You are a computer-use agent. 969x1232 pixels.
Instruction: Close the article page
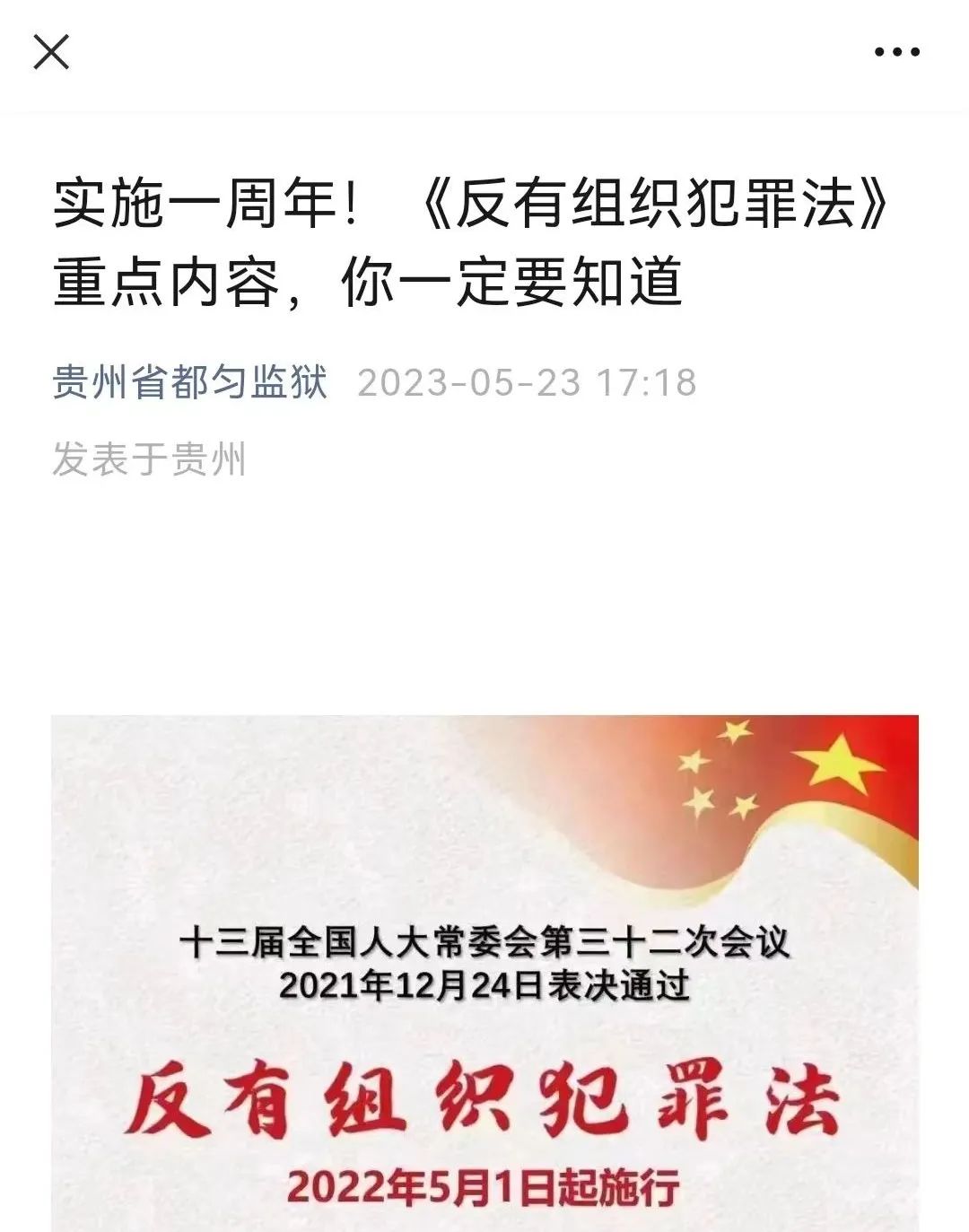(x=51, y=51)
